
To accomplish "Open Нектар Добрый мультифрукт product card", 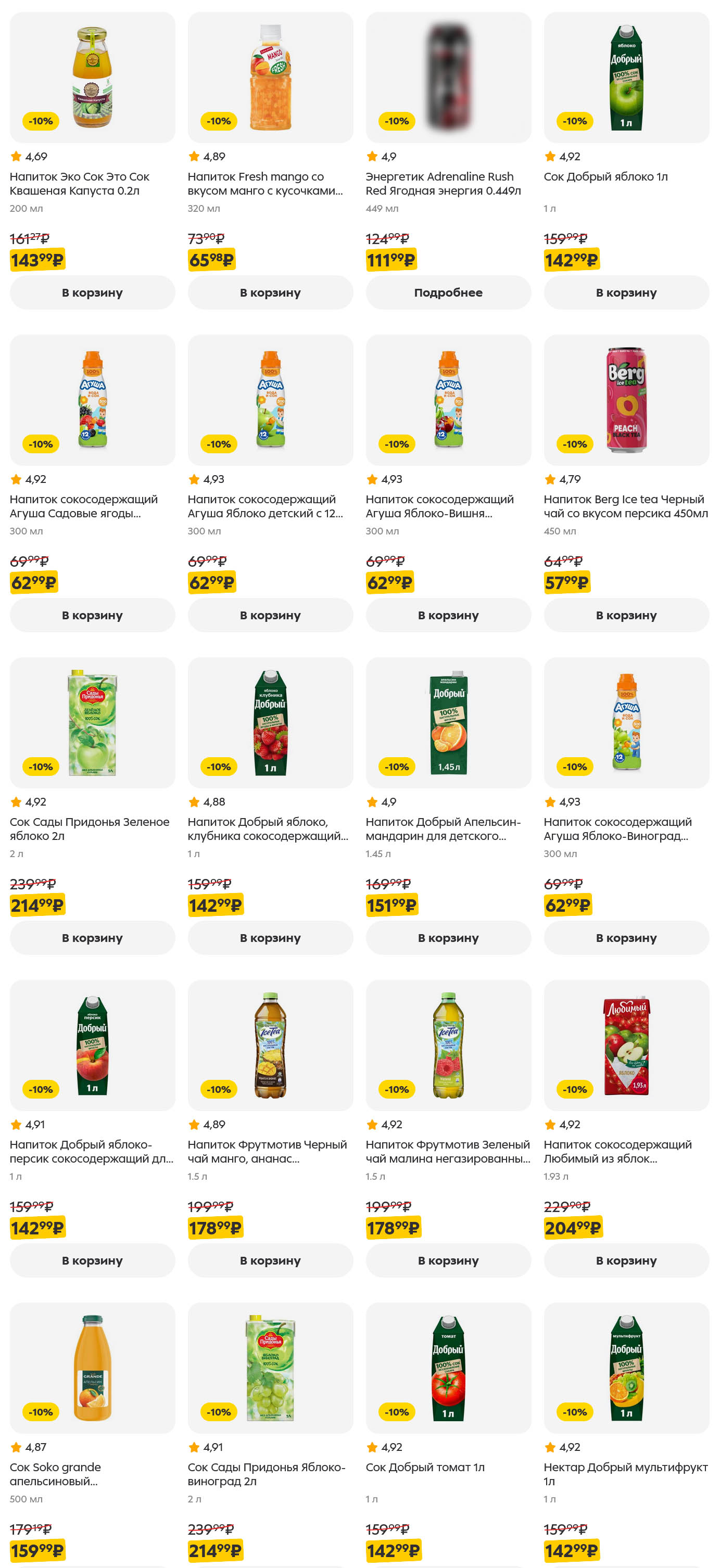I will (626, 1368).
